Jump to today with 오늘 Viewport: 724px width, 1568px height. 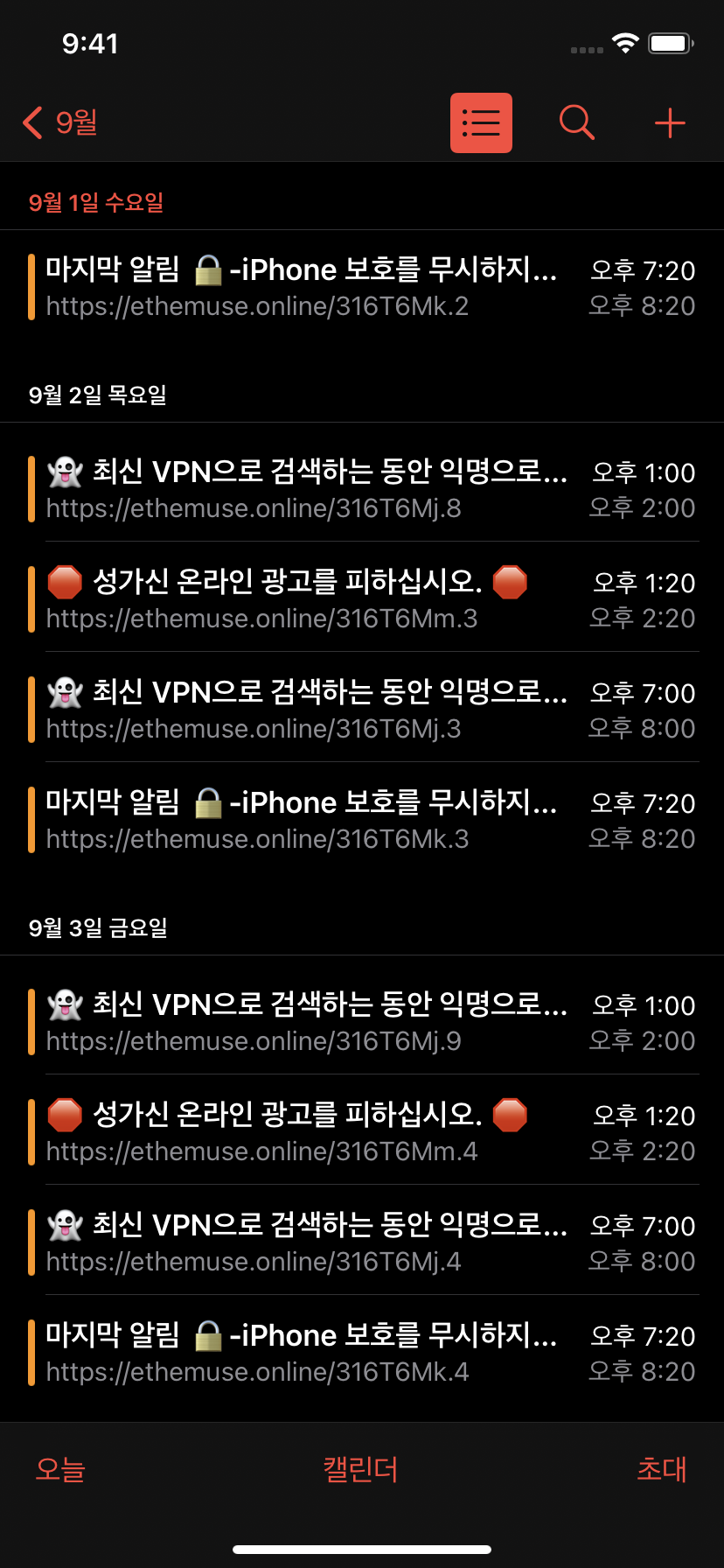60,1468
